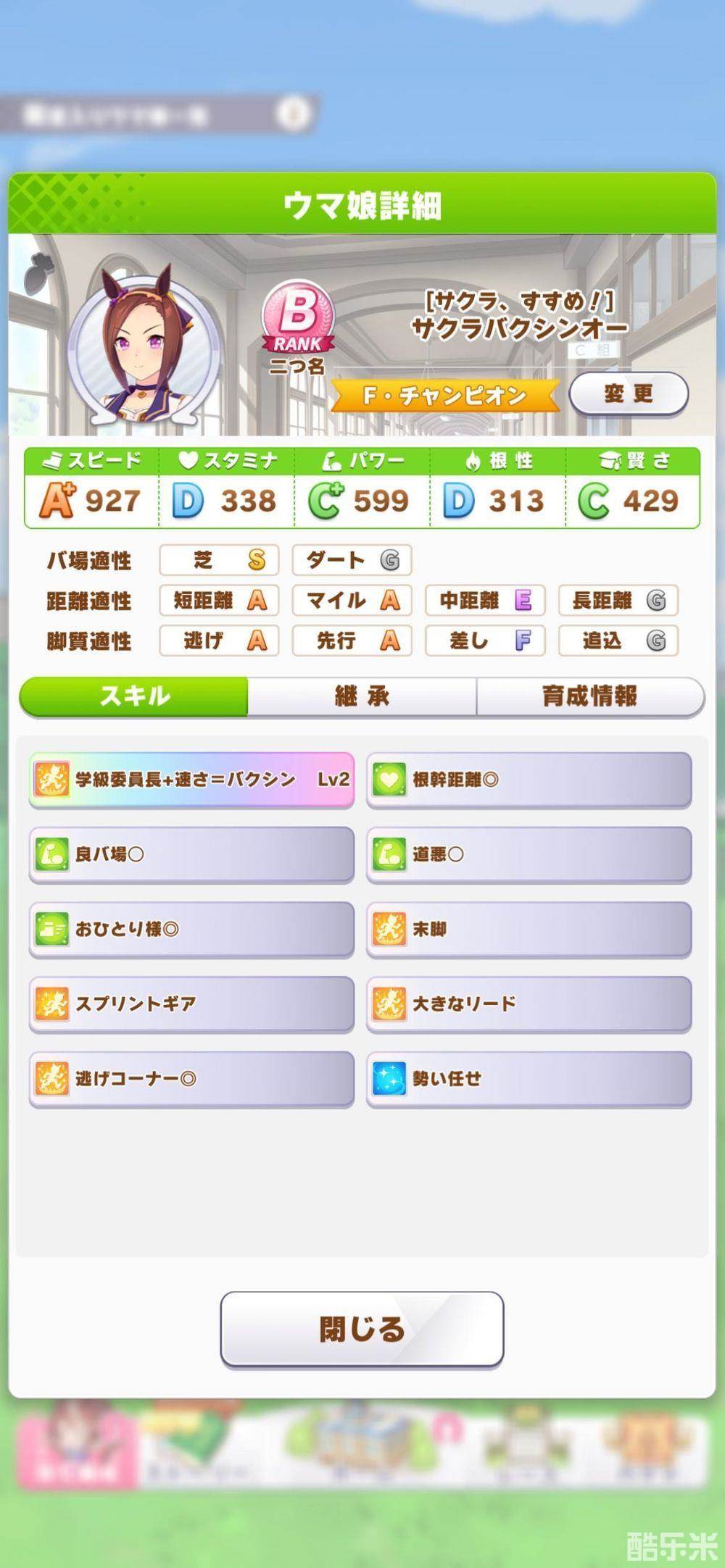Open the 根幹距離◎ skill
This screenshot has height=1568, width=725.
[529, 780]
